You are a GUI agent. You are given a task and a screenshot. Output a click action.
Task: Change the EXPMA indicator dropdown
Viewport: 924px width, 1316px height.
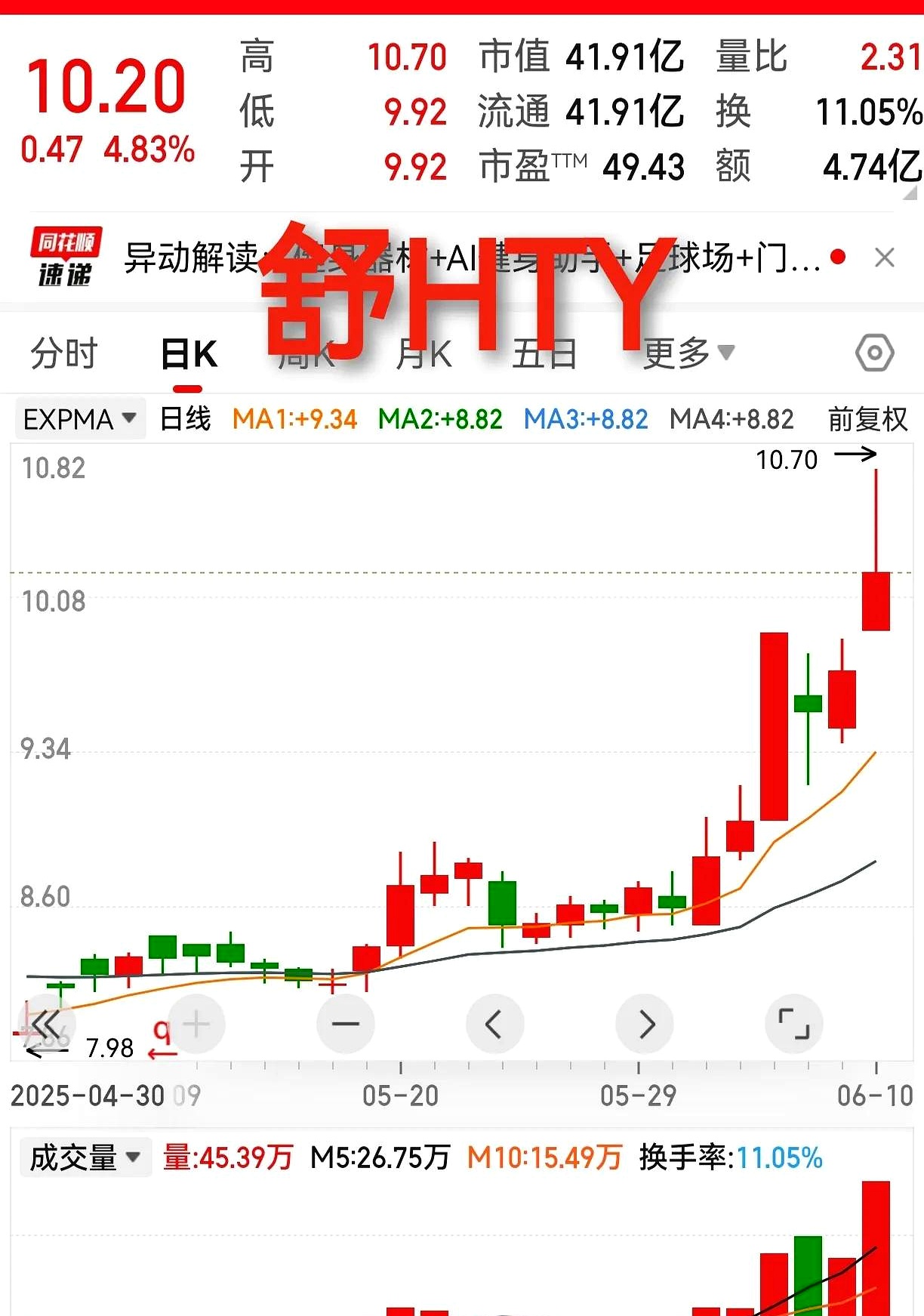(79, 419)
